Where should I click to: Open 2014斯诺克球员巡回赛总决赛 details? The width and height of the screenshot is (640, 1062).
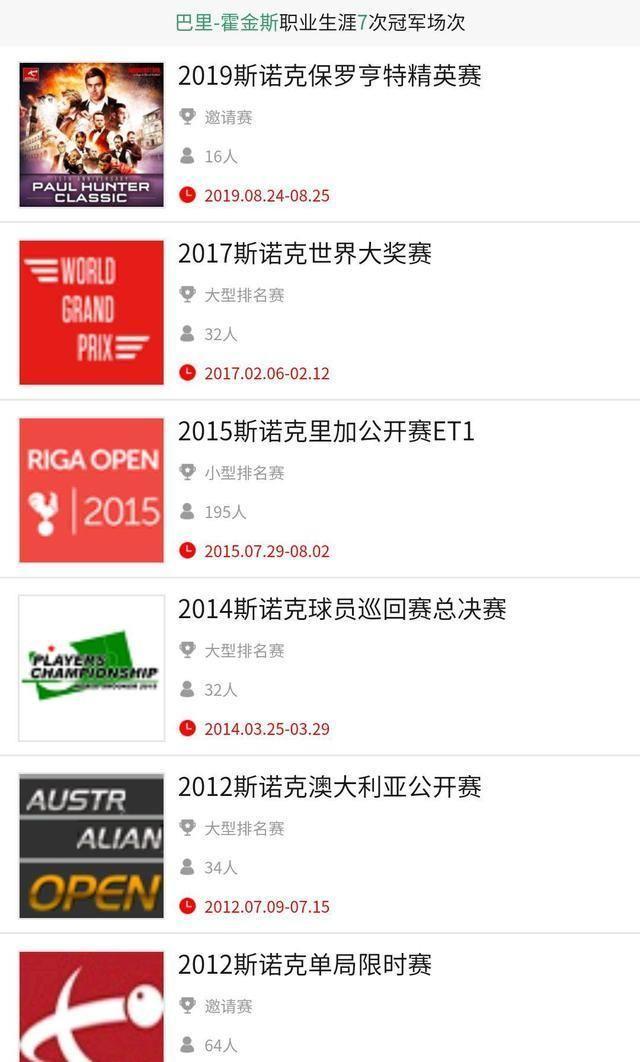(342, 609)
